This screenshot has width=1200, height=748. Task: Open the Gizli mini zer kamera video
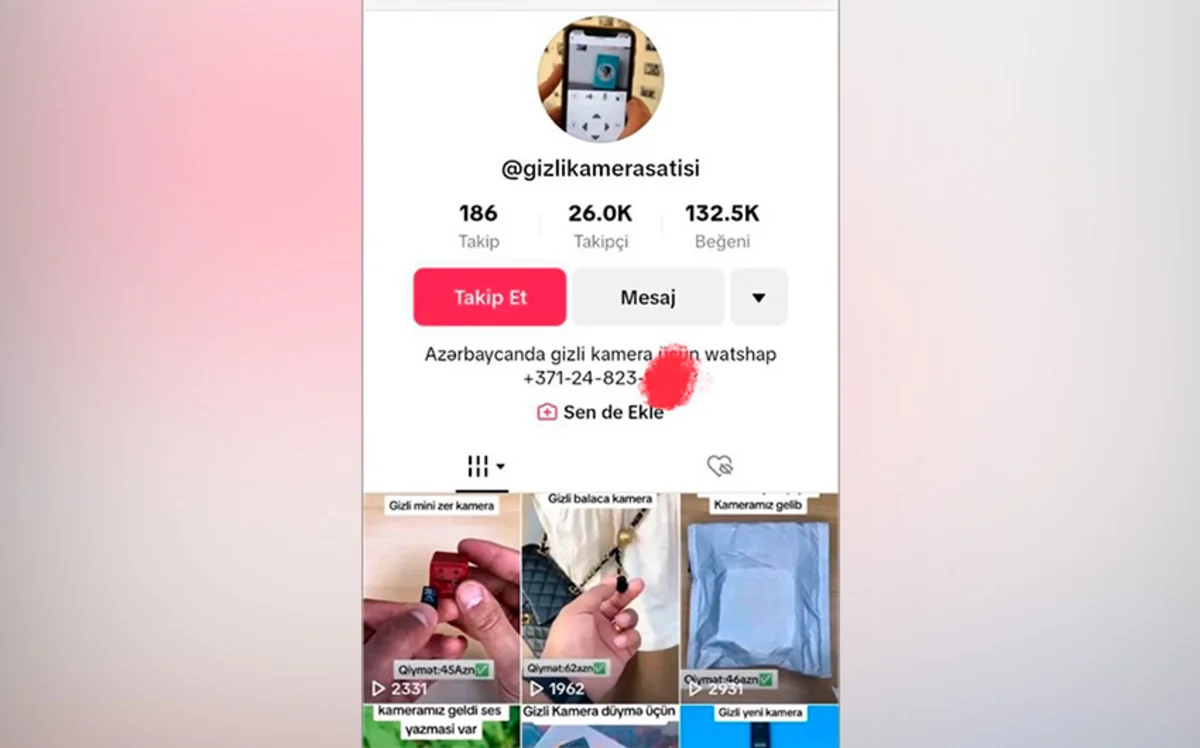[x=441, y=598]
